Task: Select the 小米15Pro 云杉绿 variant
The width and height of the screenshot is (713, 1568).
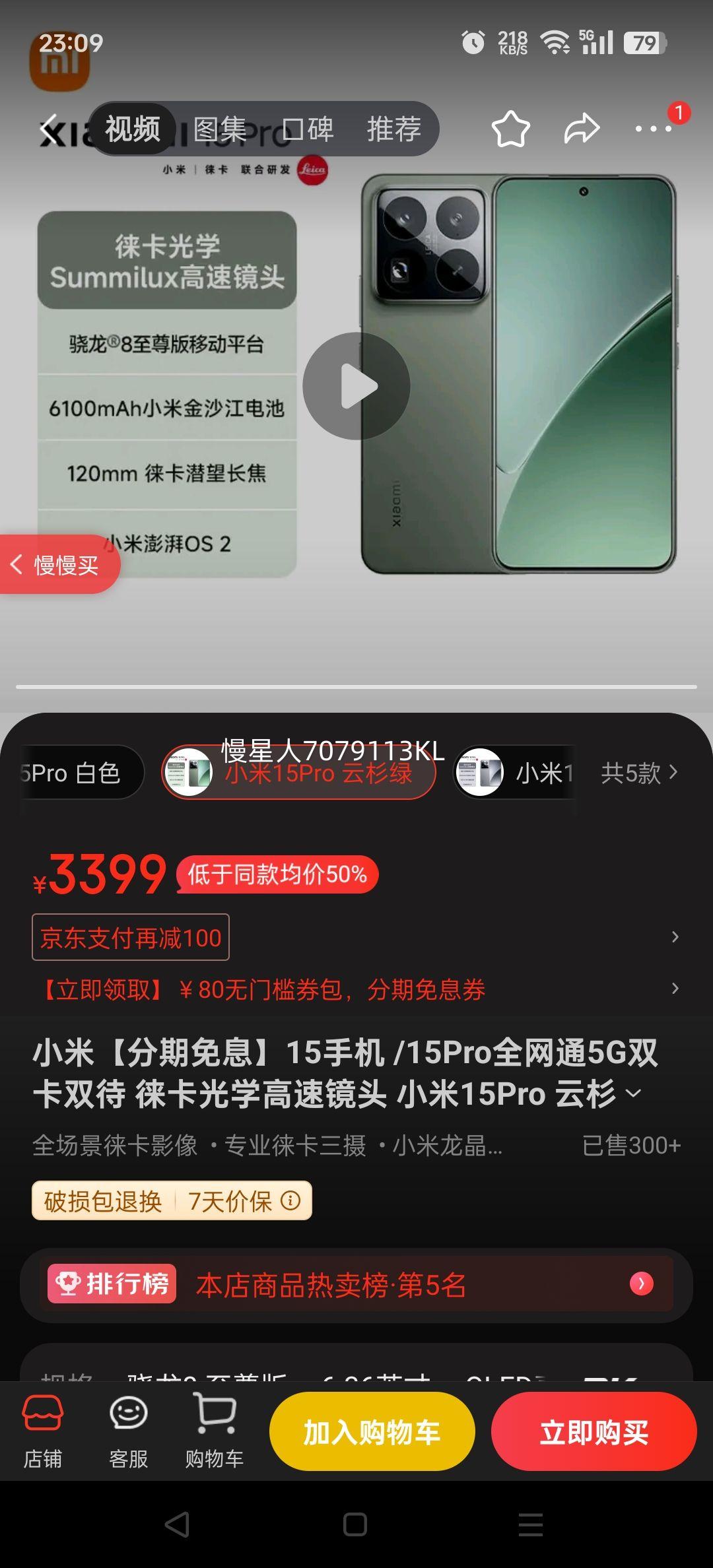Action: tap(297, 773)
